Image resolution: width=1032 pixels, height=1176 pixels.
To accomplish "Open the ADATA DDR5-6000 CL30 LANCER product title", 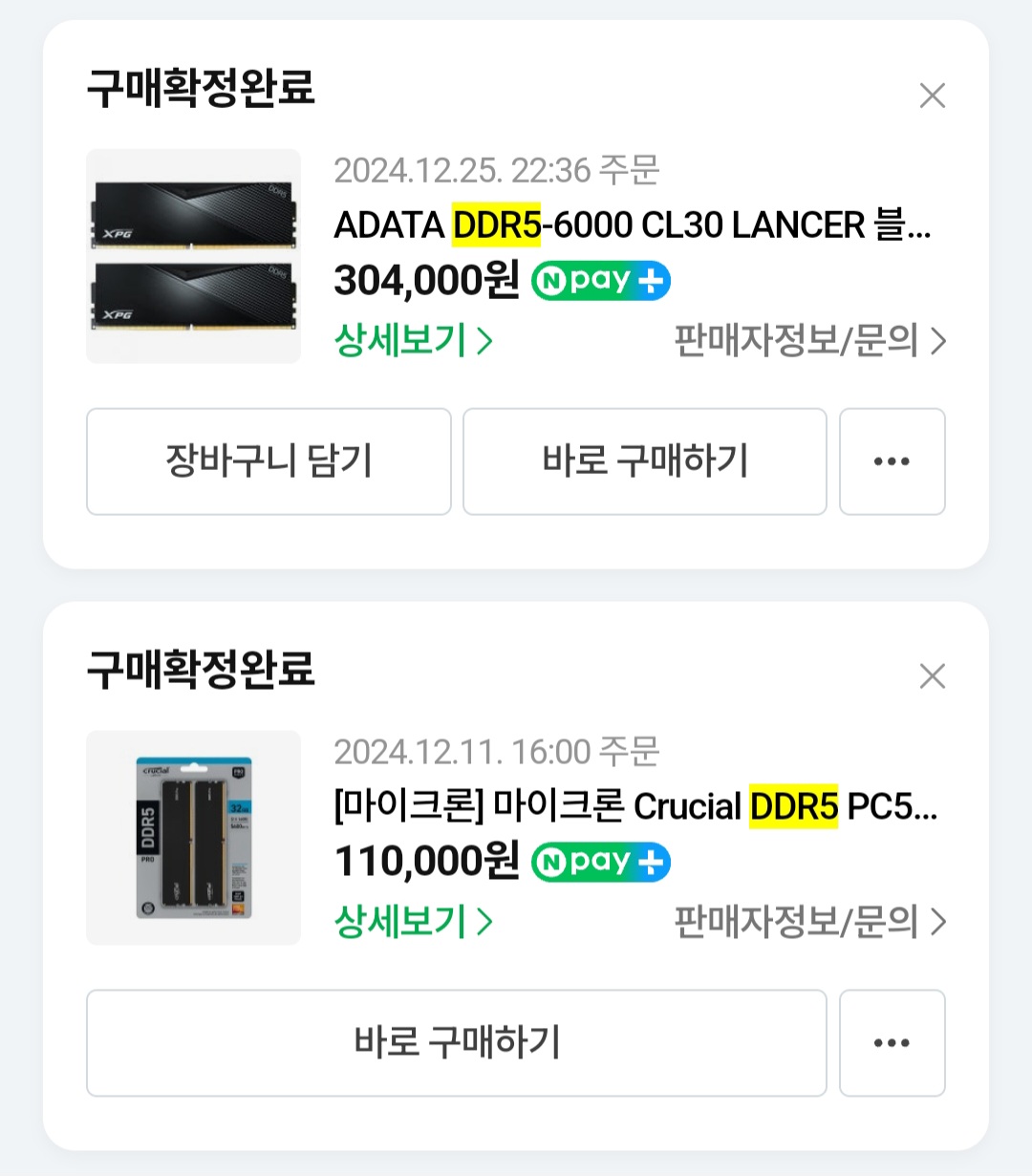I will click(631, 225).
